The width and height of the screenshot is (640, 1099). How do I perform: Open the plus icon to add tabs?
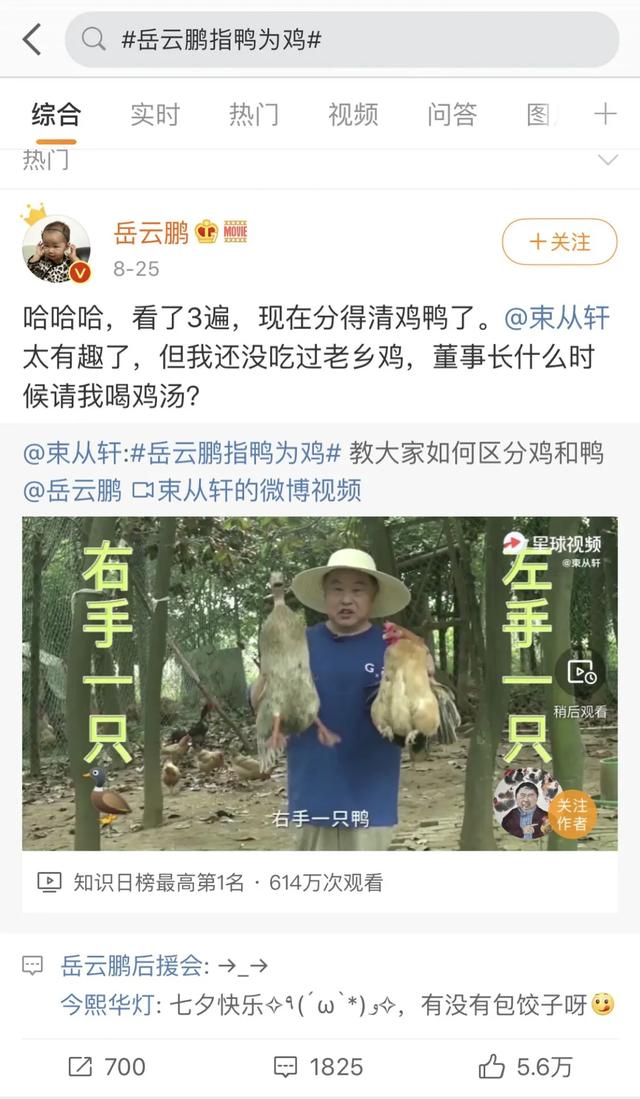coord(605,114)
